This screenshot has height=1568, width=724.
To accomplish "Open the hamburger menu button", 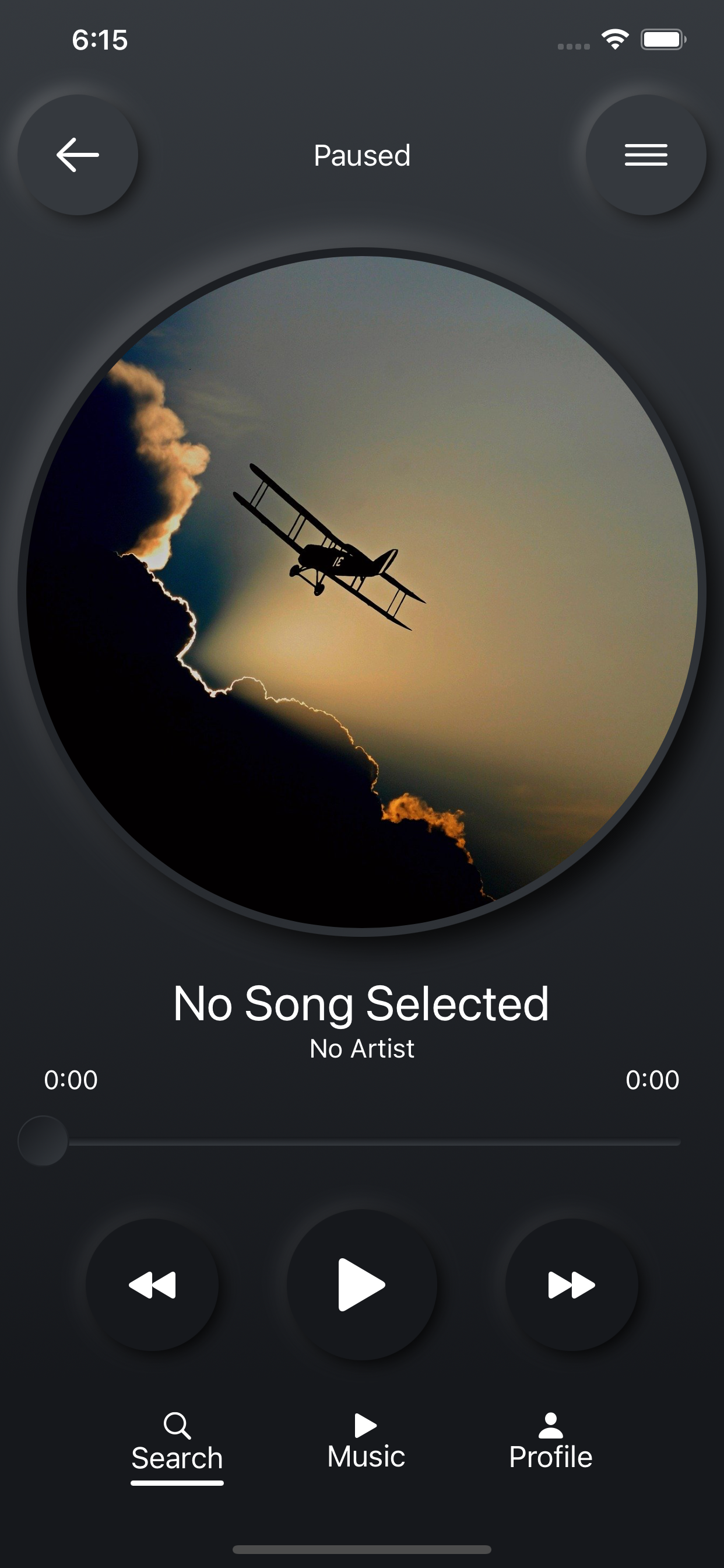I will click(x=645, y=155).
